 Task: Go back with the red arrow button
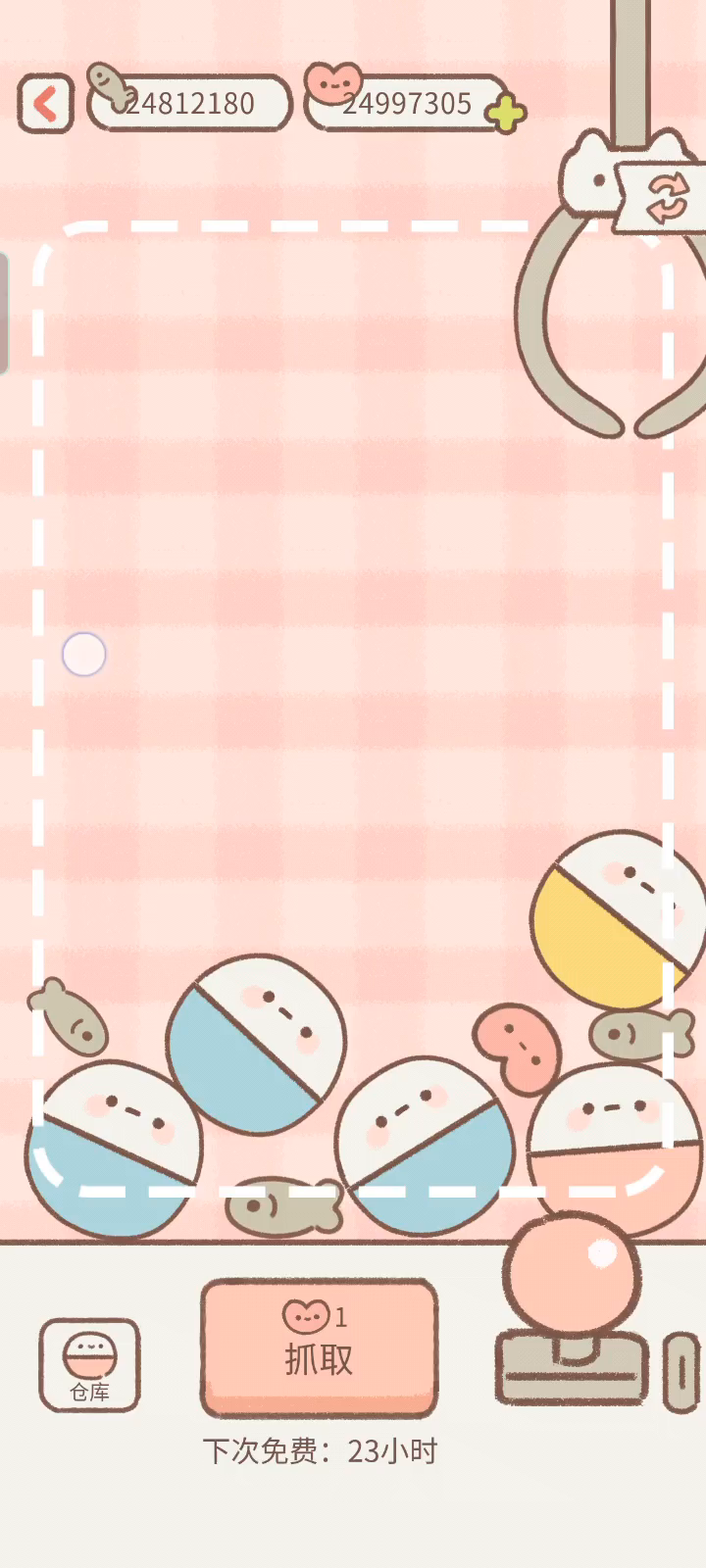pos(45,104)
